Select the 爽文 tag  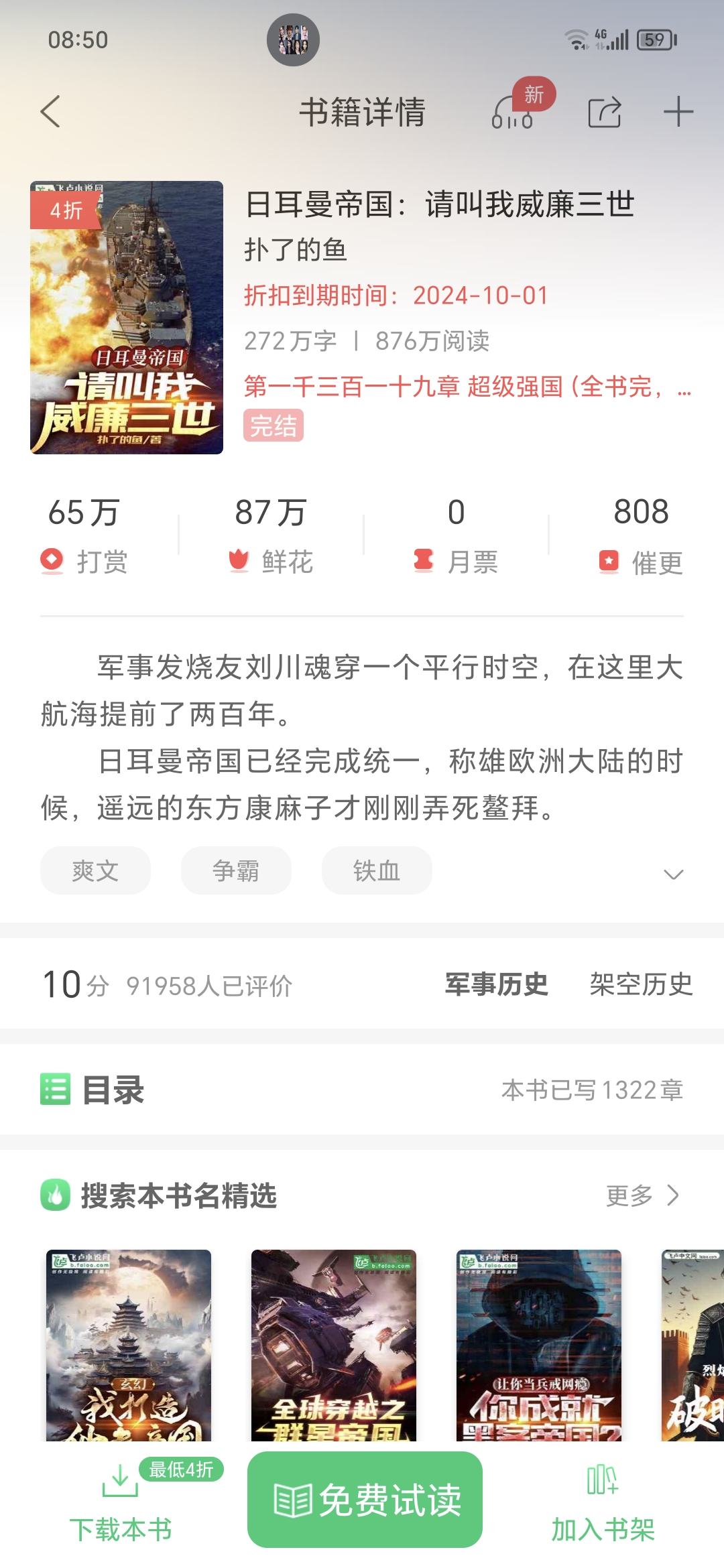pyautogui.click(x=95, y=870)
